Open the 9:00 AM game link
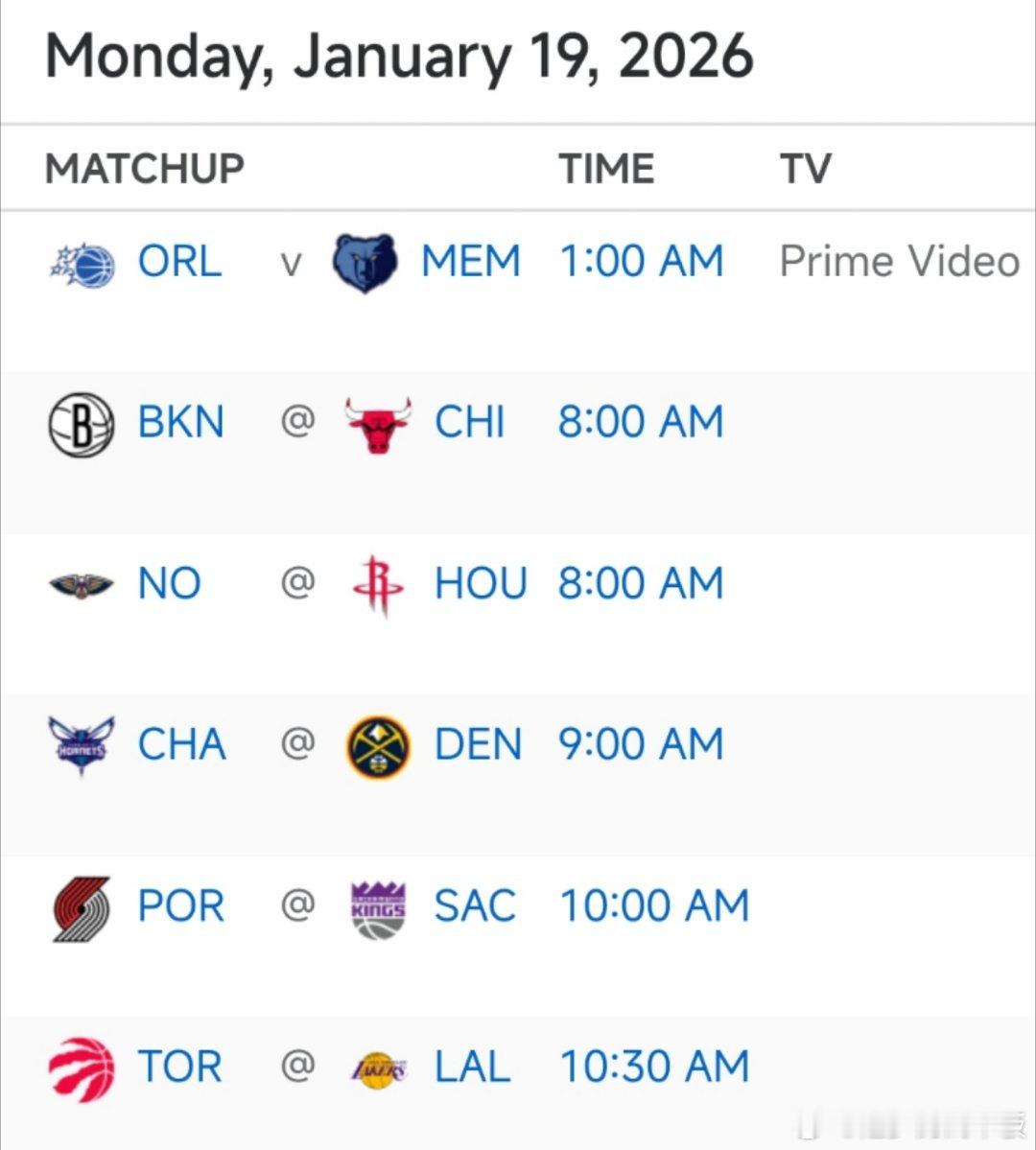The width and height of the screenshot is (1036, 1150). point(641,745)
